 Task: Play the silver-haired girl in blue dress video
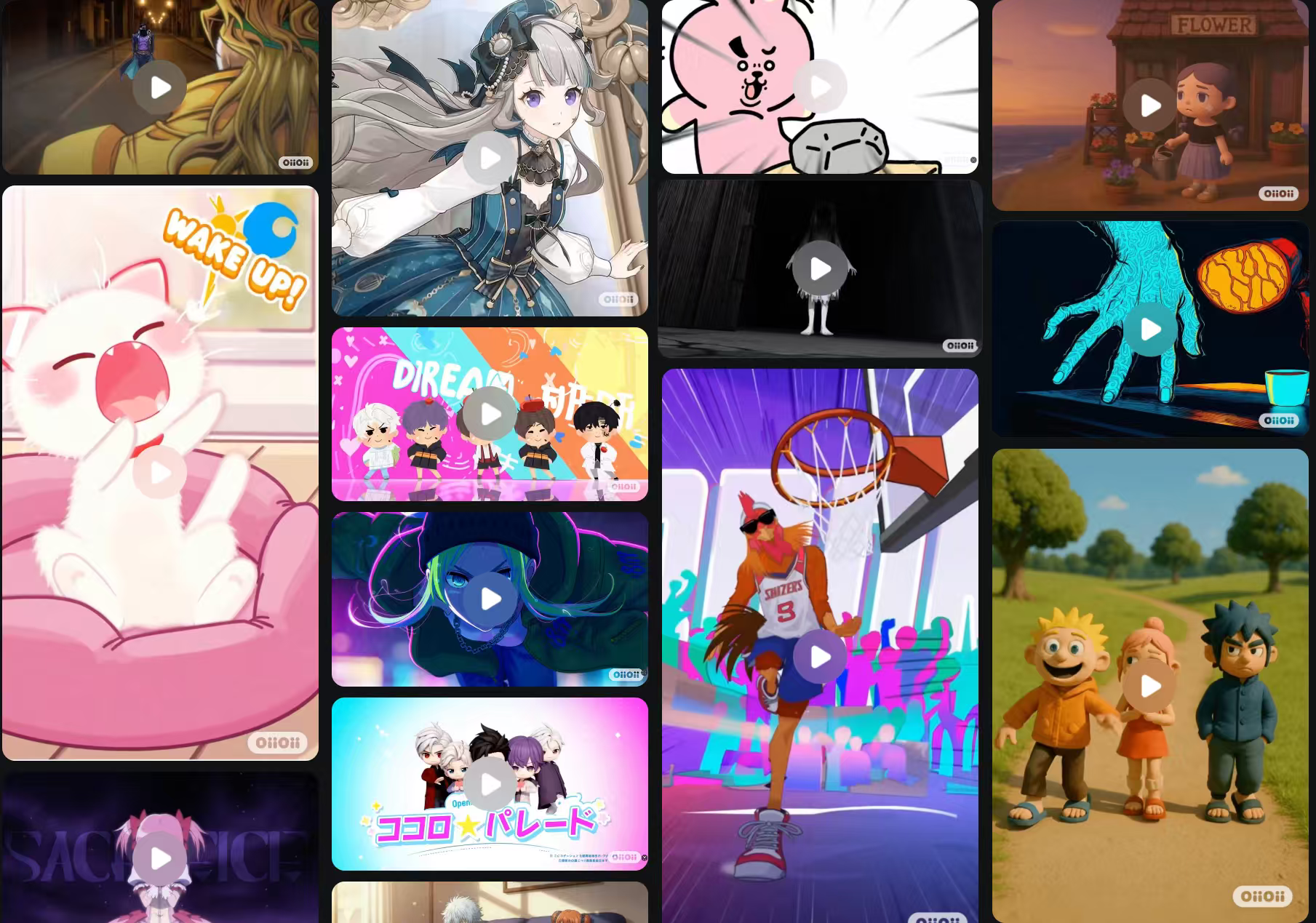(490, 158)
